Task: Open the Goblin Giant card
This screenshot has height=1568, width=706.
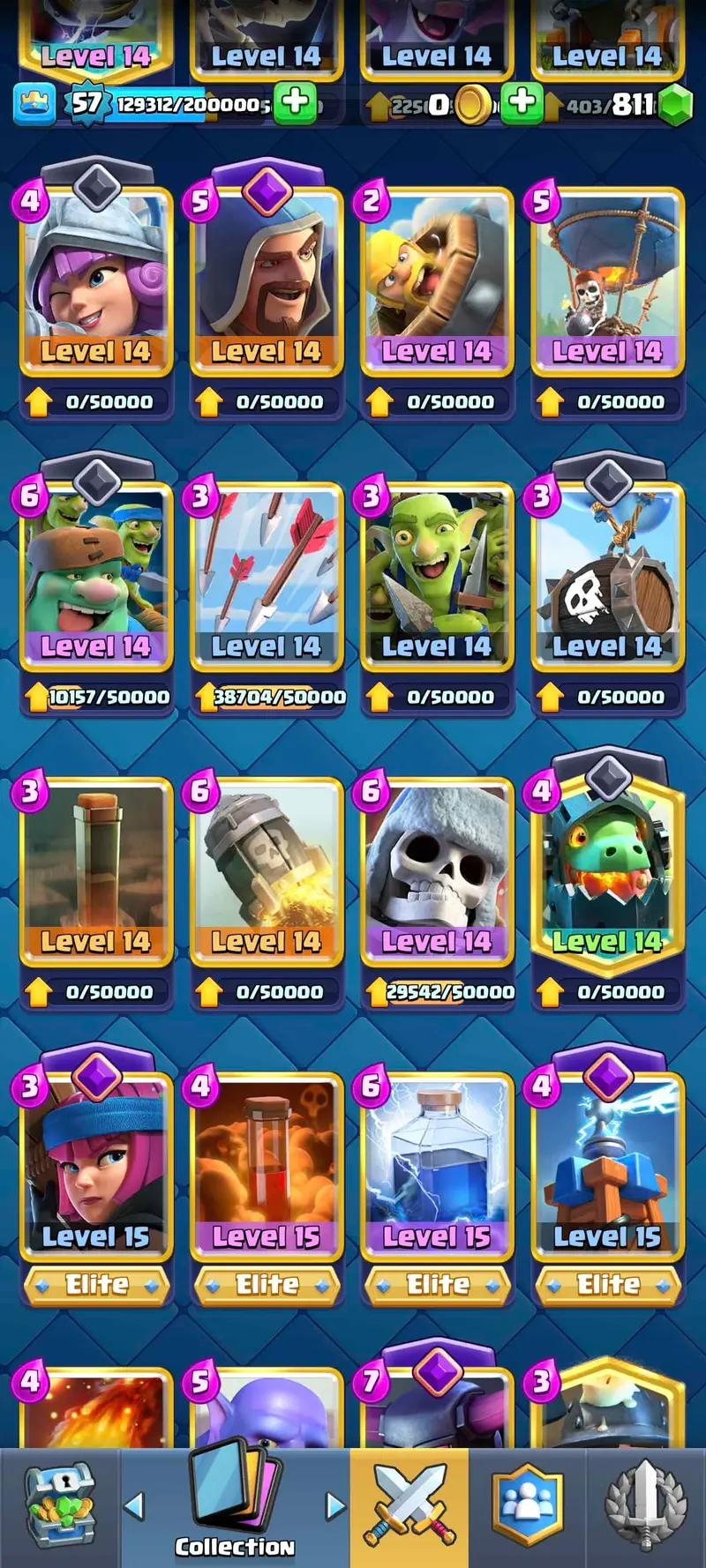Action: [95, 575]
